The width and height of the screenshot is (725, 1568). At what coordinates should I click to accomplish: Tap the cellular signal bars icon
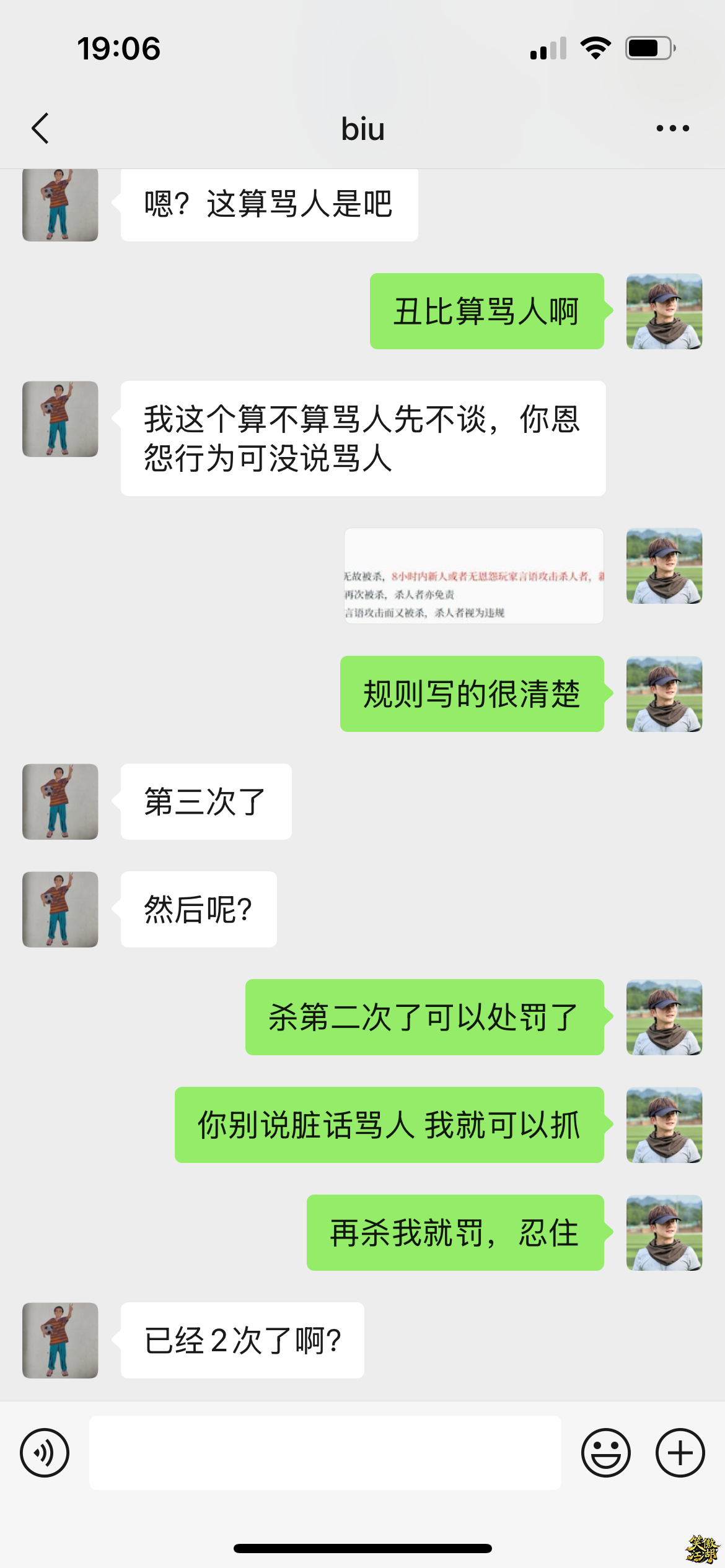pyautogui.click(x=548, y=48)
